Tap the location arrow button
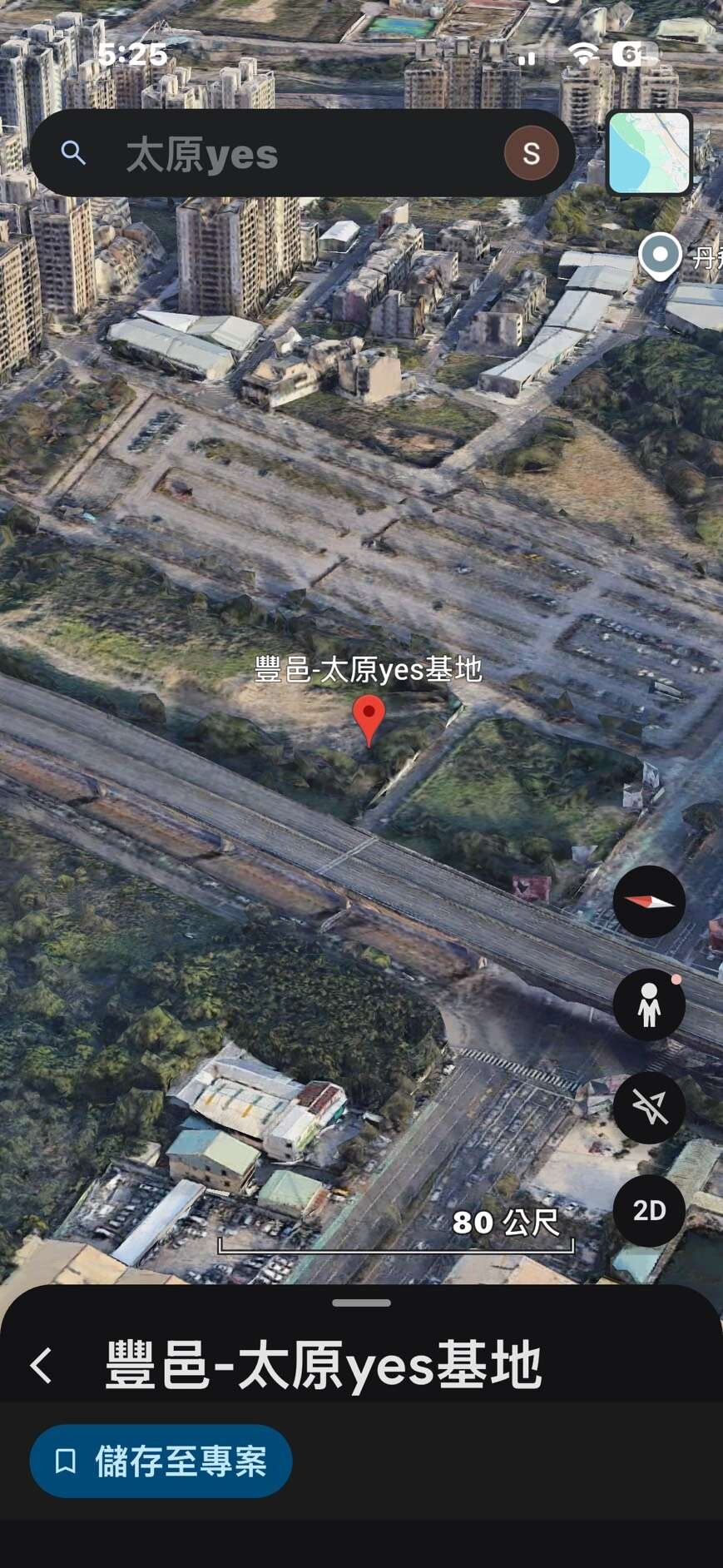723x1568 pixels. pos(649,1107)
